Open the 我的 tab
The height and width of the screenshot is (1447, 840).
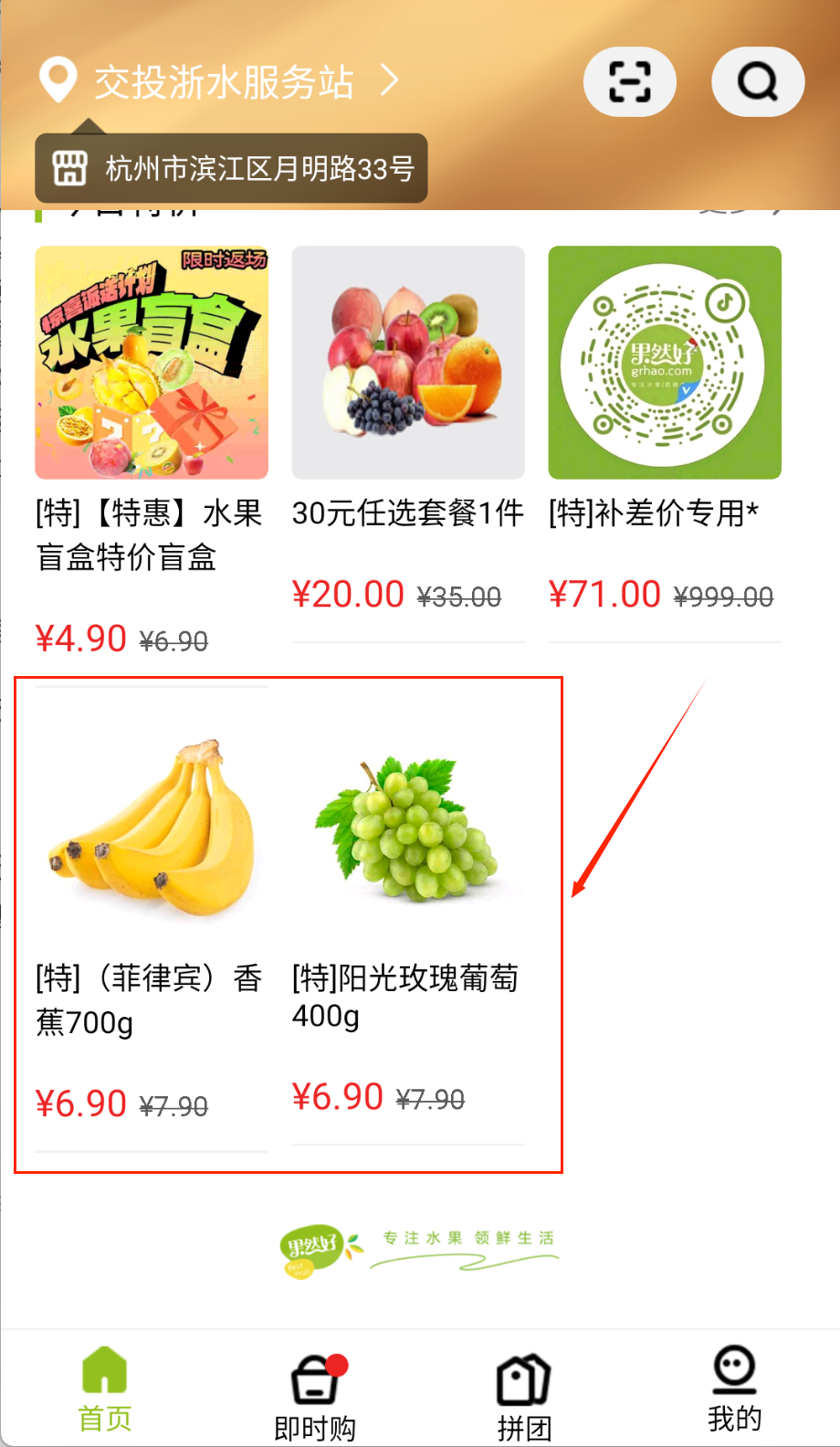(x=734, y=1389)
